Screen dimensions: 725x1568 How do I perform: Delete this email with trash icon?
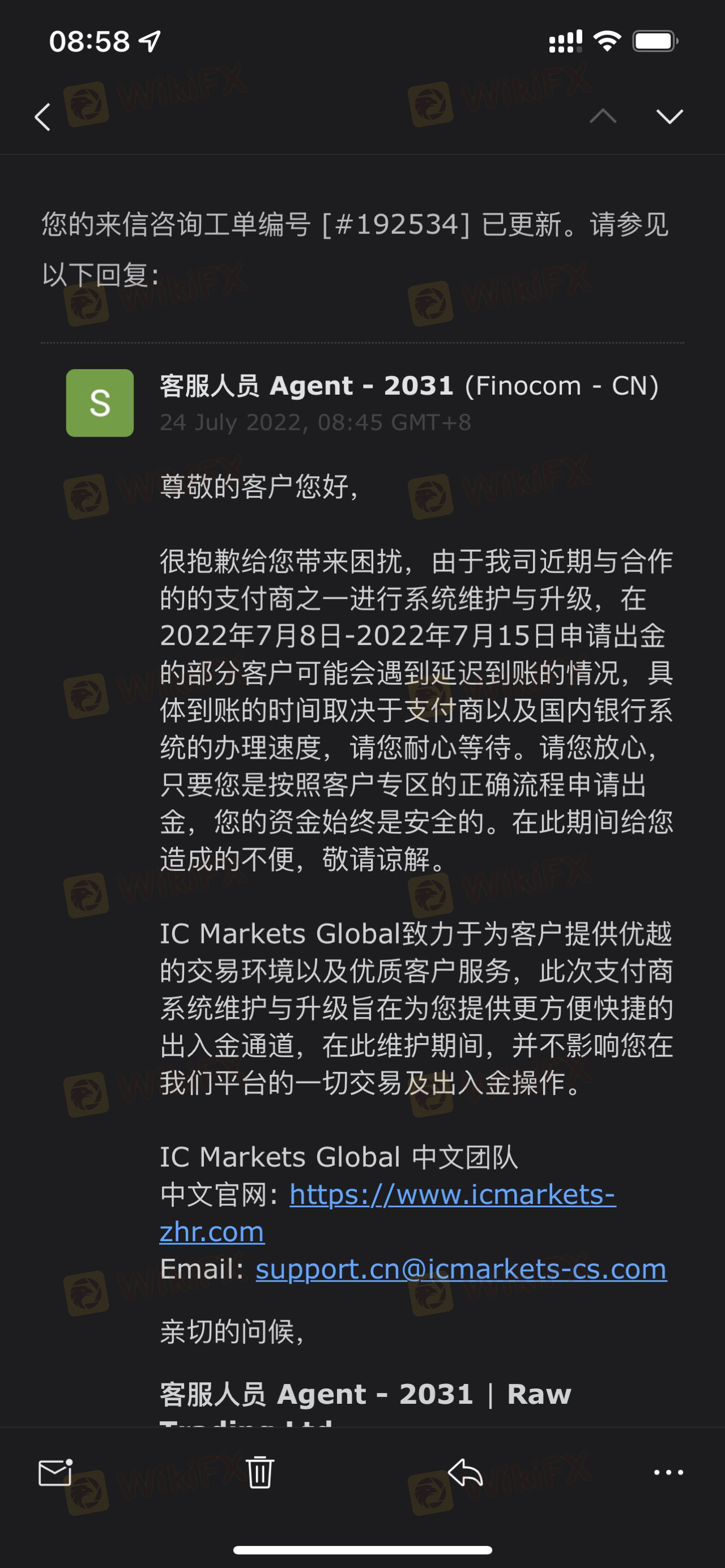(x=260, y=1472)
